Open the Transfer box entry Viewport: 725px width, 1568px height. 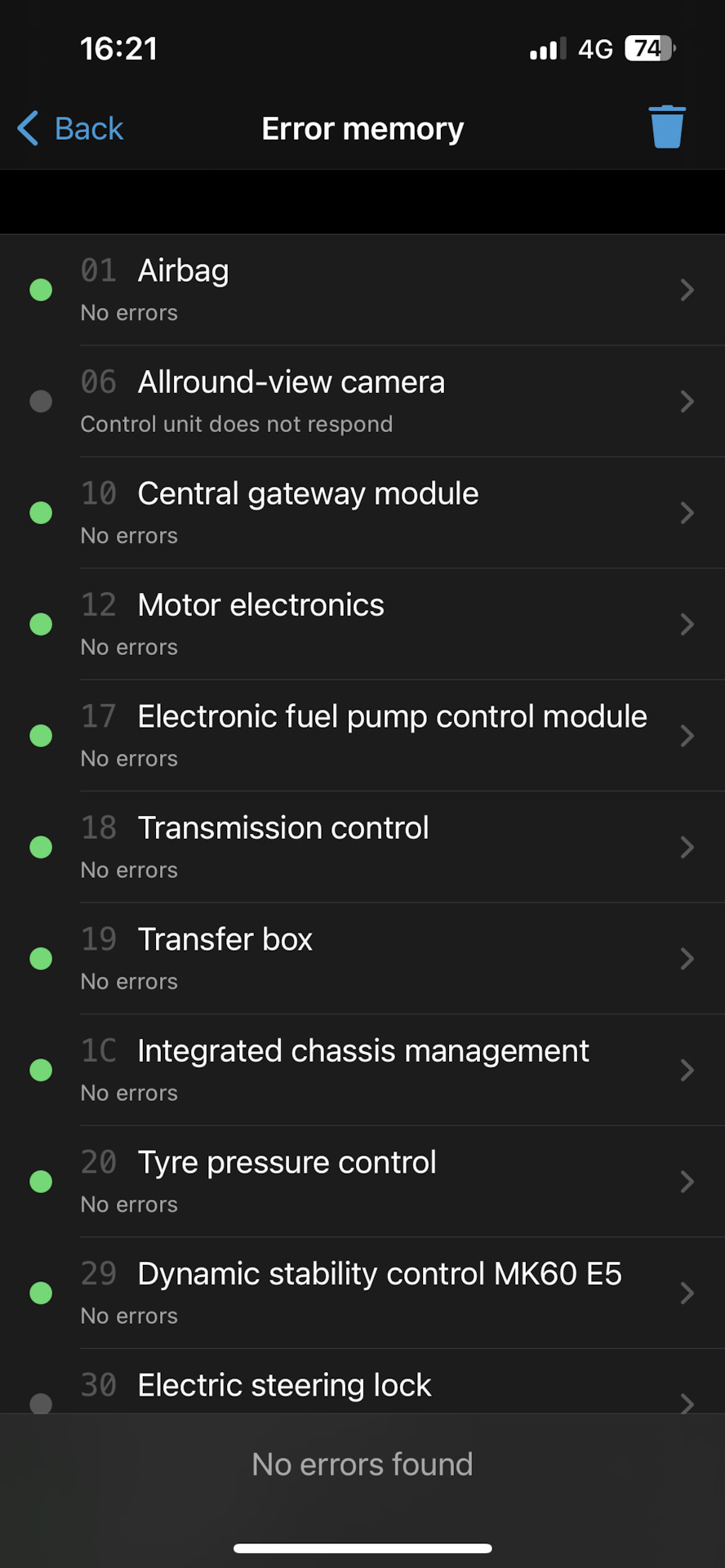coord(362,959)
